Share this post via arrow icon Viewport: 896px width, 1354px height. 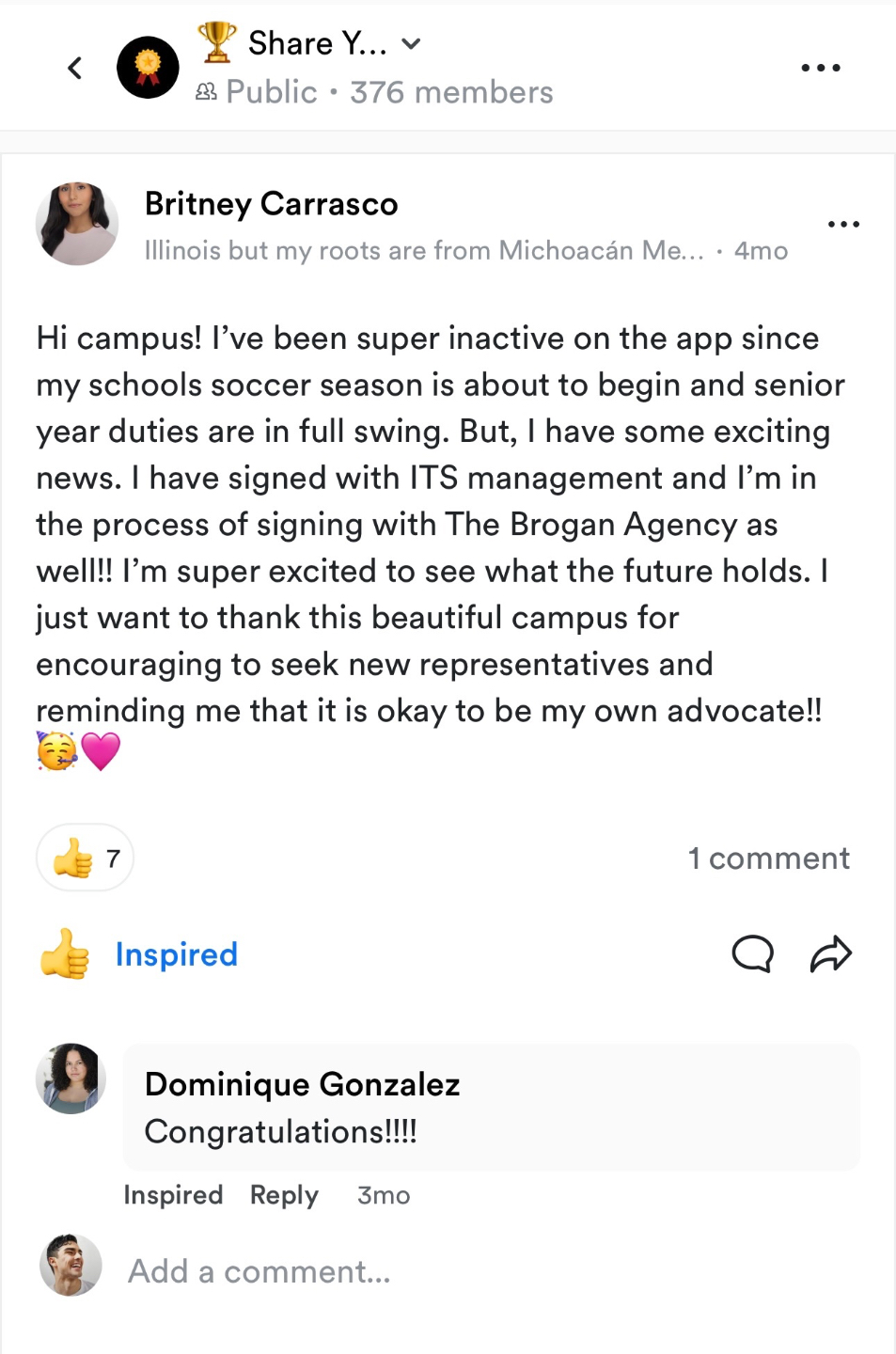click(831, 954)
